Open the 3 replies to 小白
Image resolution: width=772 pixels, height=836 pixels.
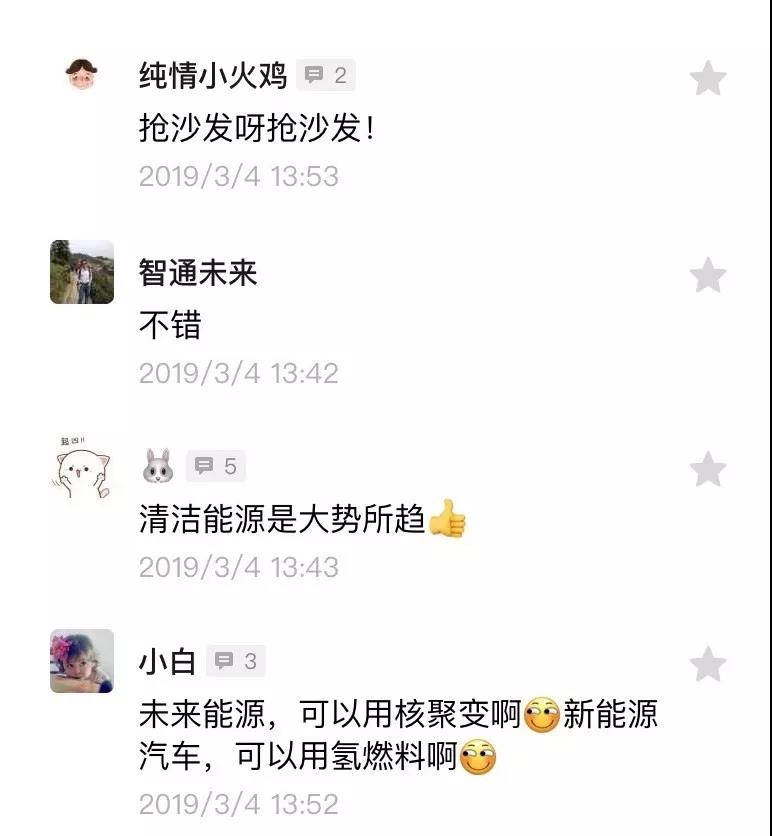pyautogui.click(x=236, y=661)
